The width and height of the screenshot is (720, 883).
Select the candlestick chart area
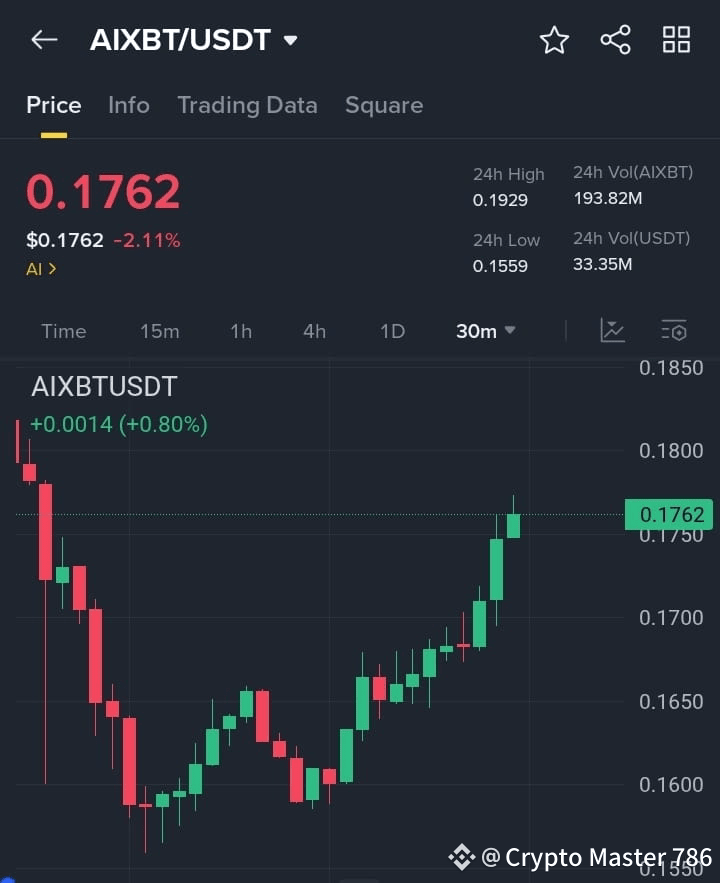(300, 650)
